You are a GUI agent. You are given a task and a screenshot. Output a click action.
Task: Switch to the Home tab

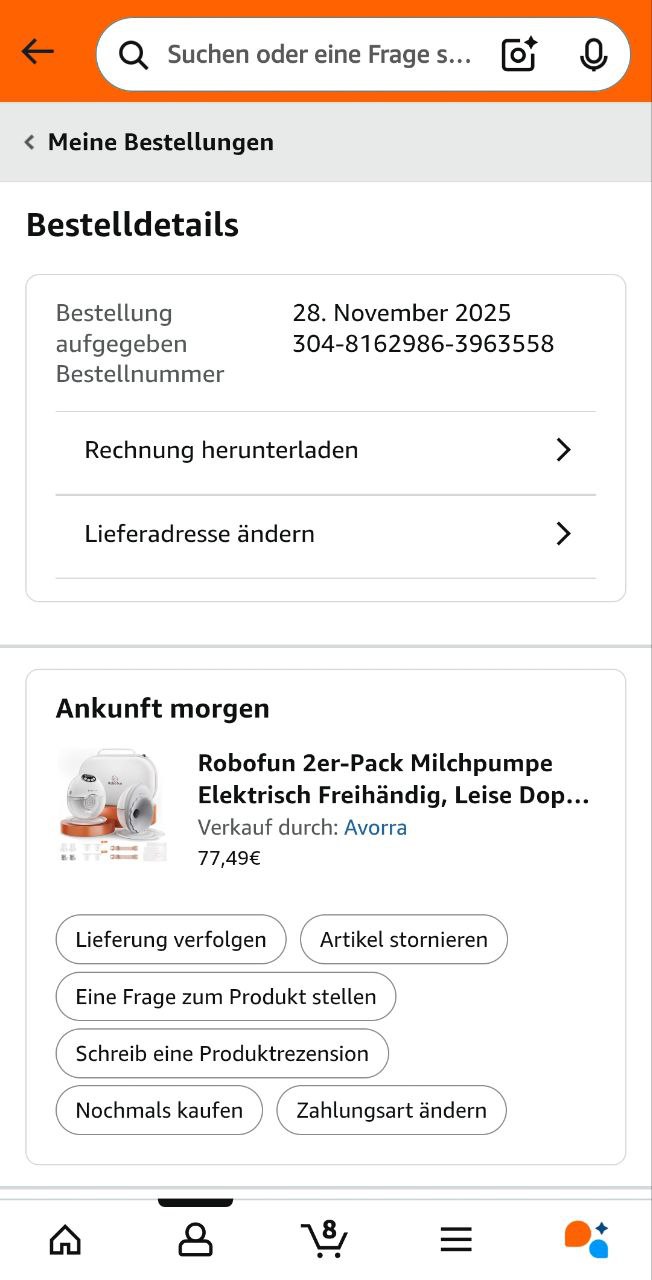point(65,1240)
